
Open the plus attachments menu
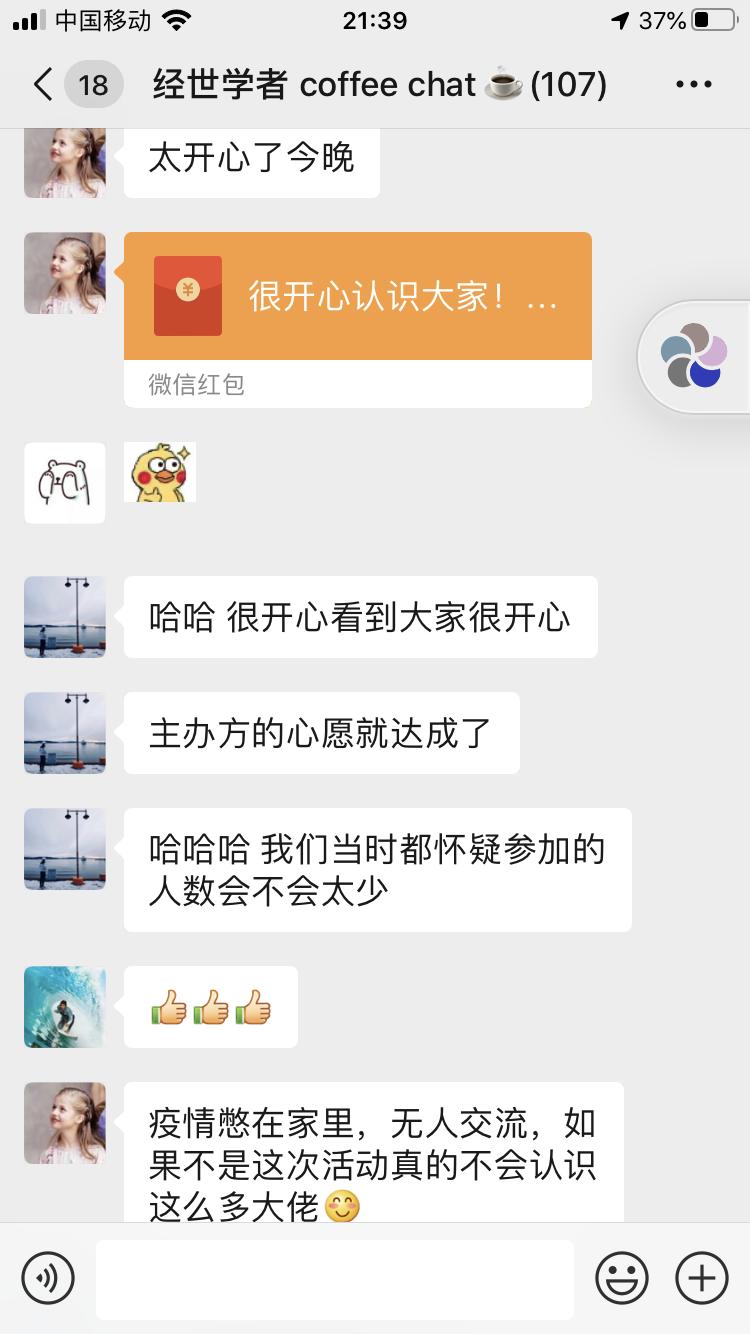702,1278
